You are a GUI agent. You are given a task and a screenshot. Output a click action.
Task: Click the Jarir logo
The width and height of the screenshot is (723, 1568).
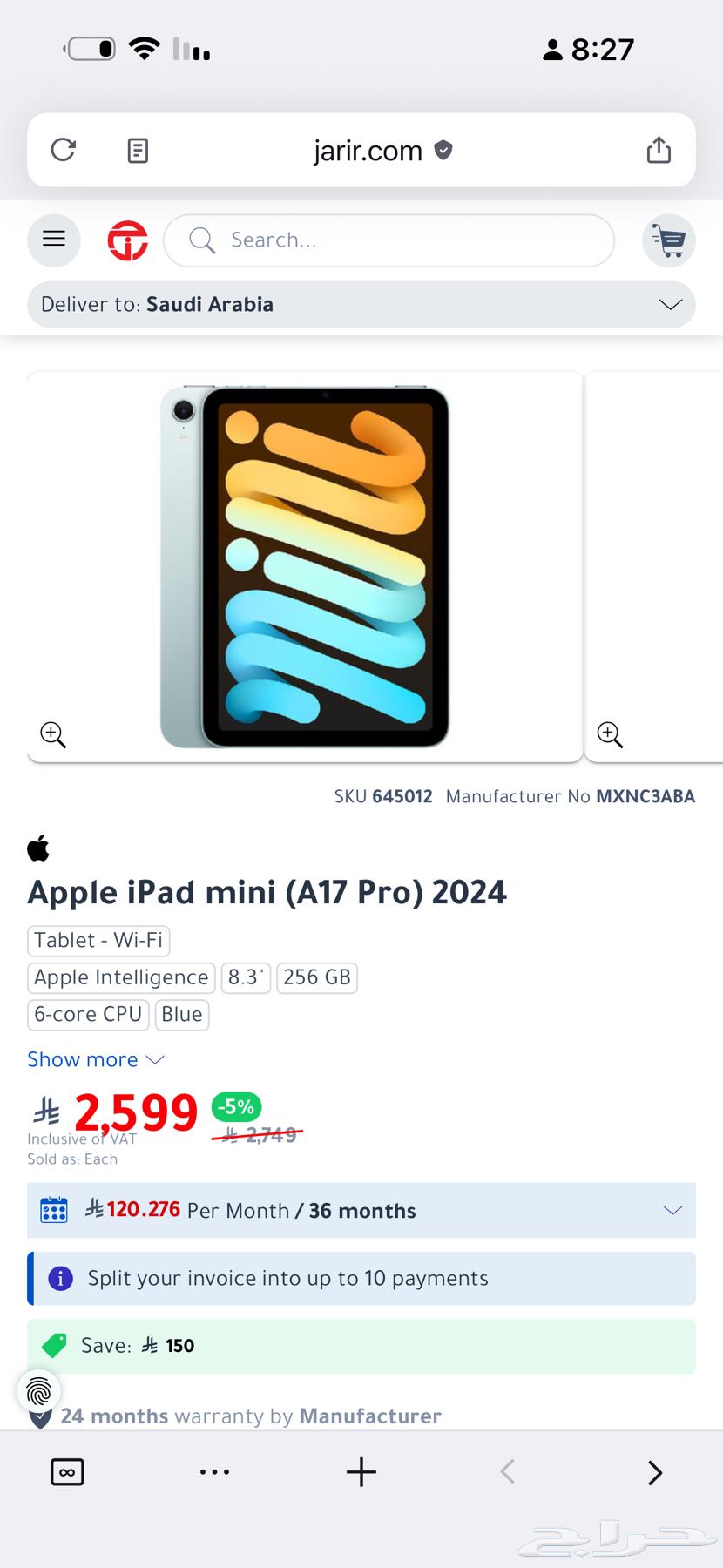127,240
